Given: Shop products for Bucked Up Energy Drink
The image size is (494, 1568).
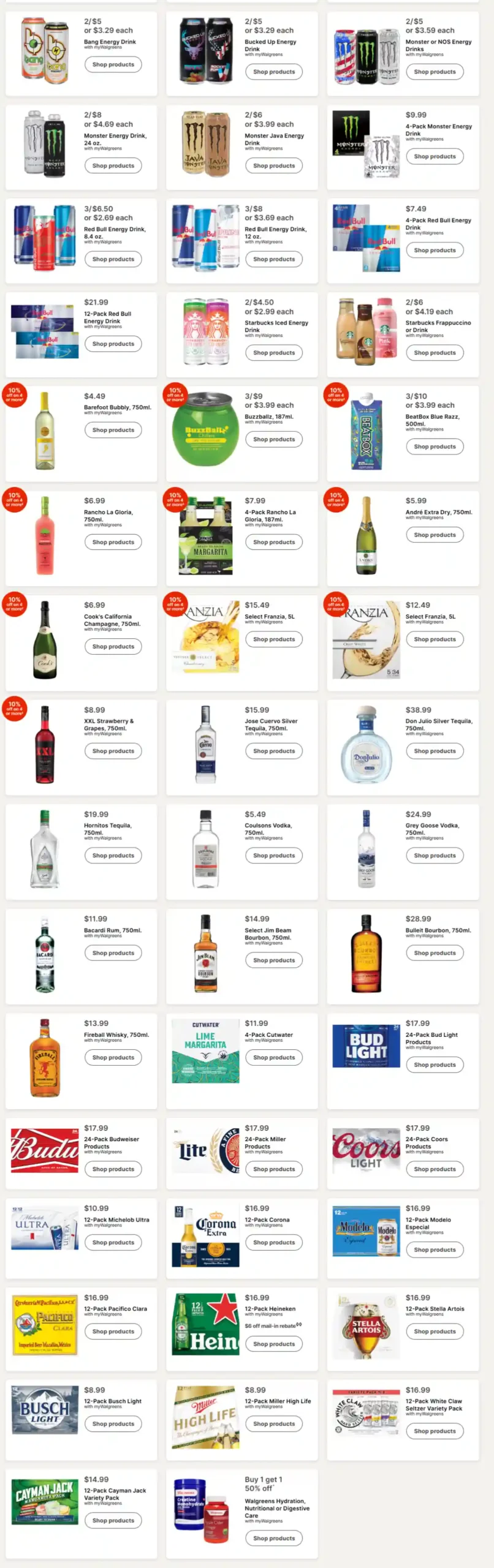Looking at the screenshot, I should (x=273, y=72).
